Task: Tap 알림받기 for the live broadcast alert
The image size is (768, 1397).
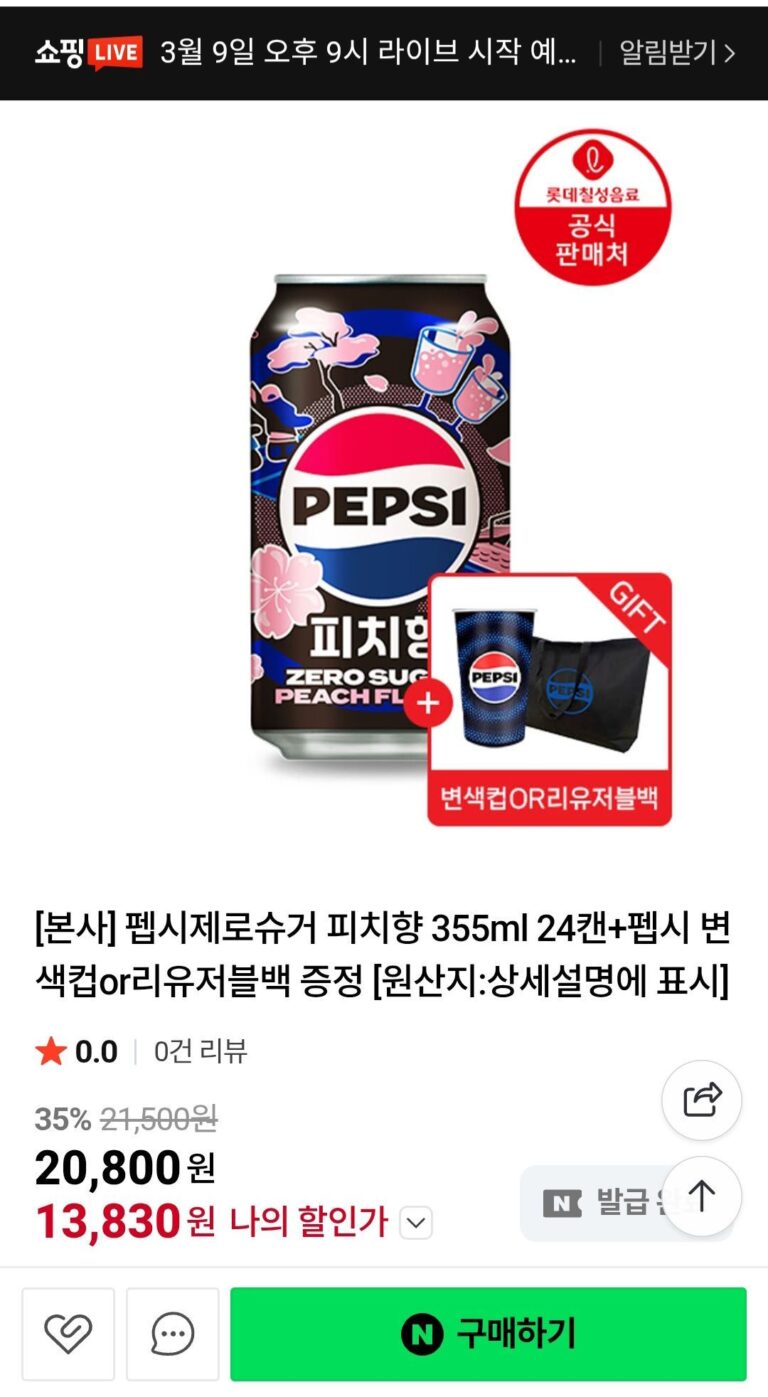Action: tap(676, 53)
